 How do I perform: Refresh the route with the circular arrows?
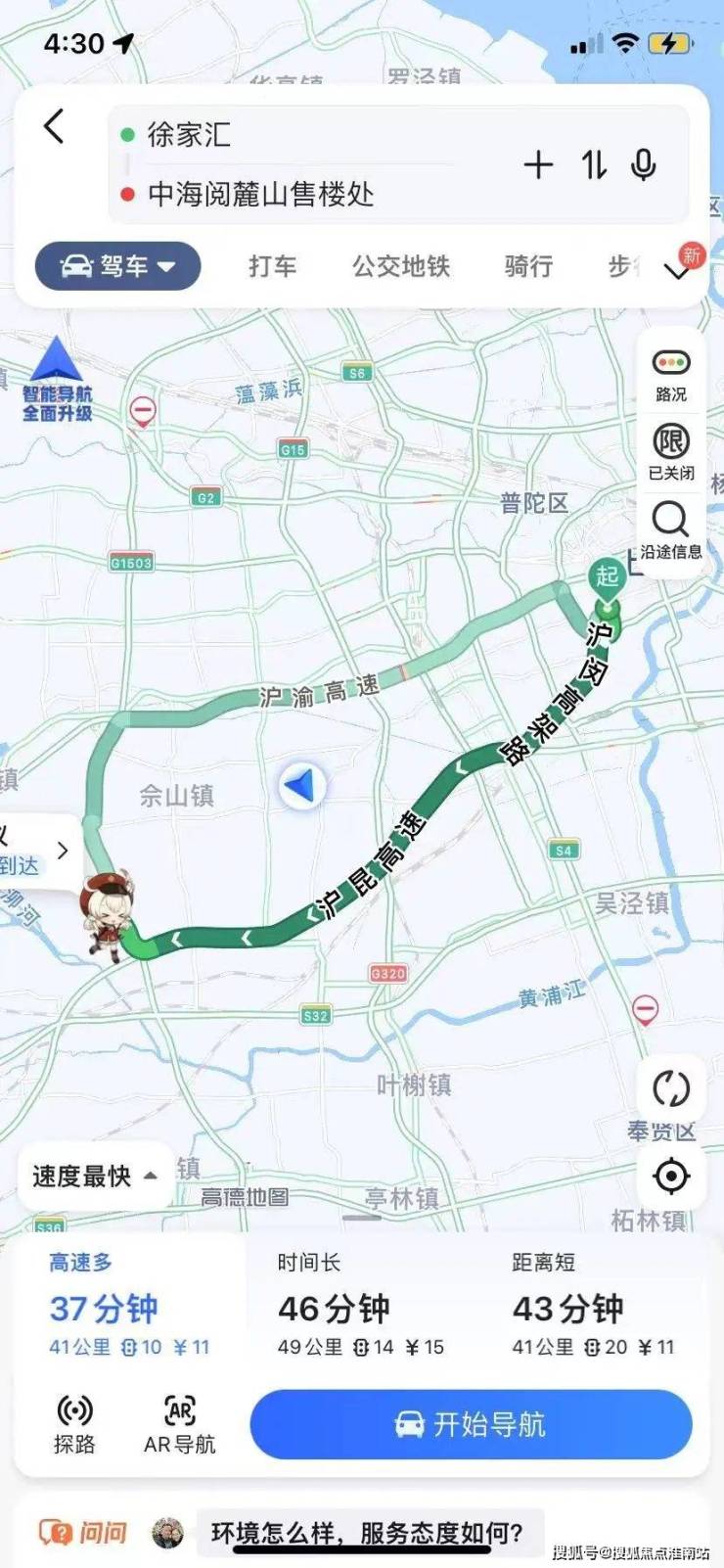(671, 1088)
